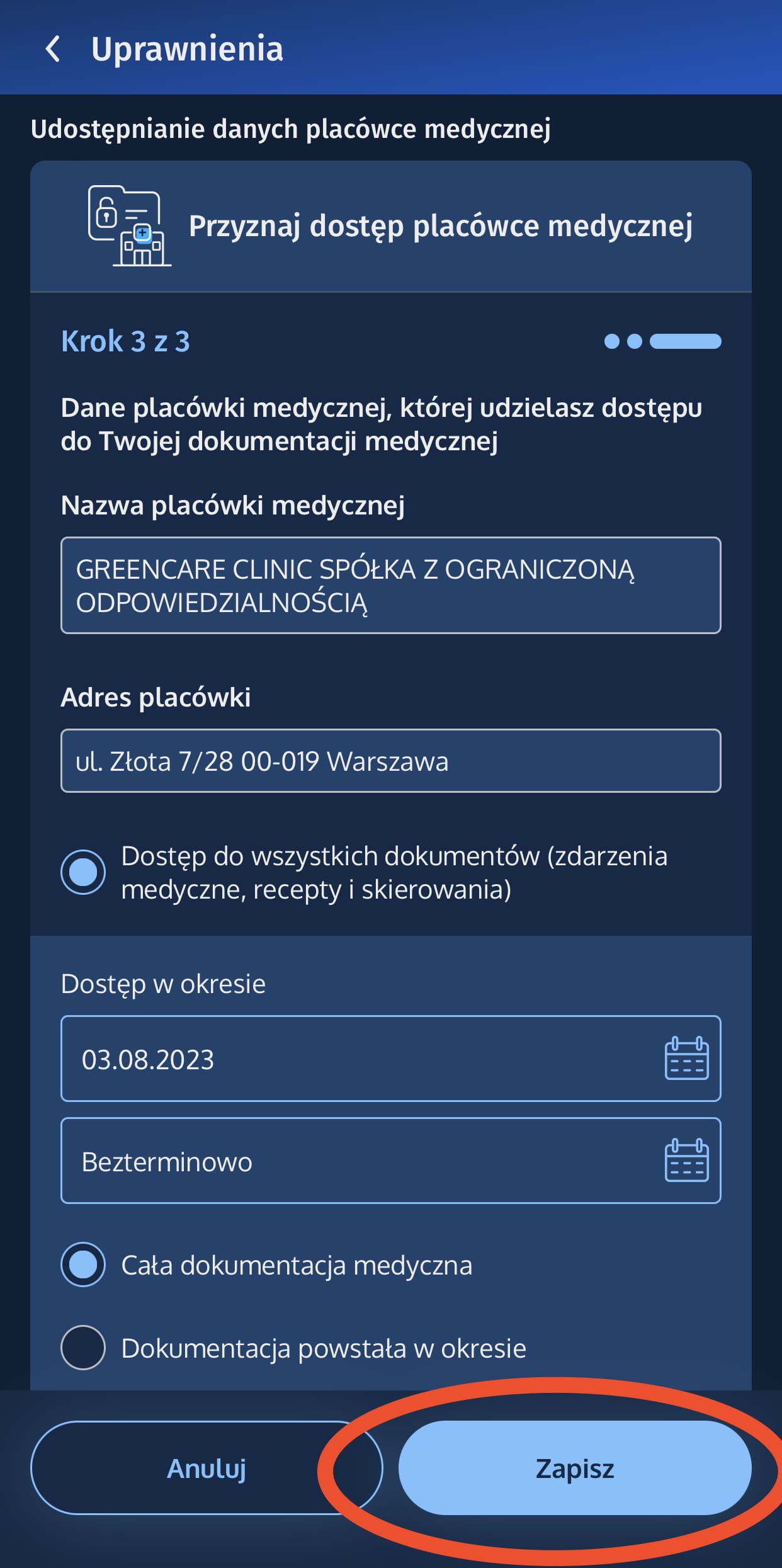This screenshot has height=1568, width=782.
Task: Open the start date field 03.08.2023
Action: click(390, 1059)
